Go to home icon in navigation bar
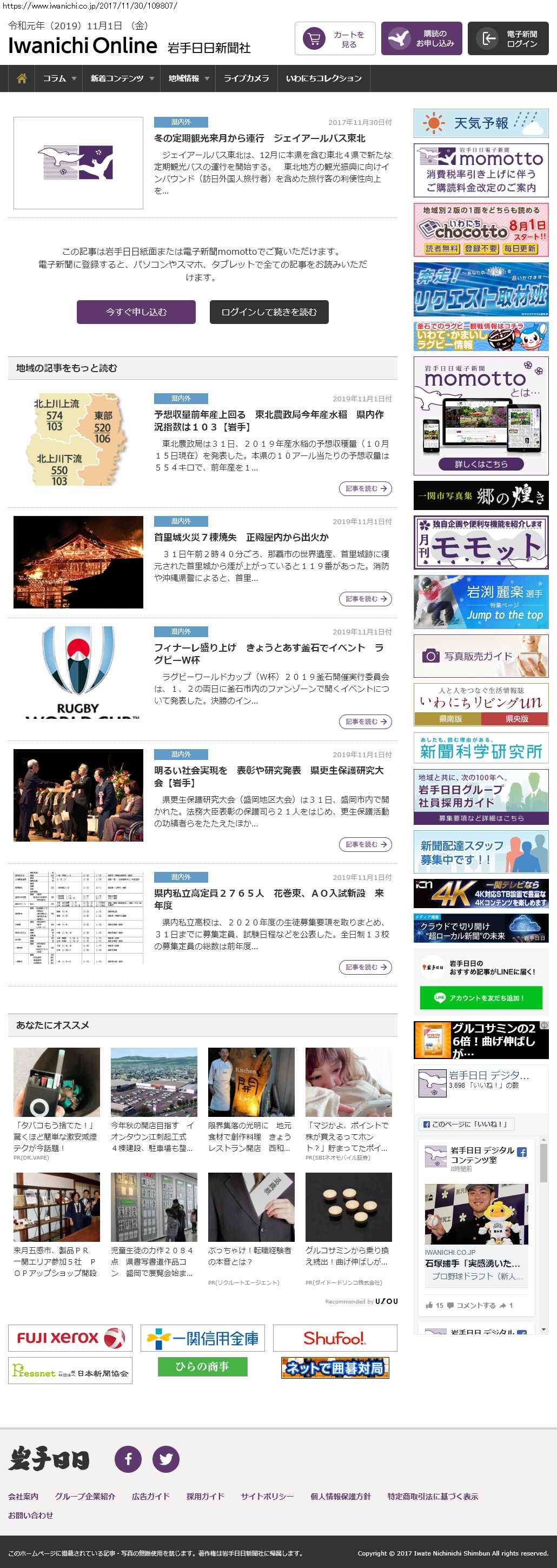 (22, 78)
